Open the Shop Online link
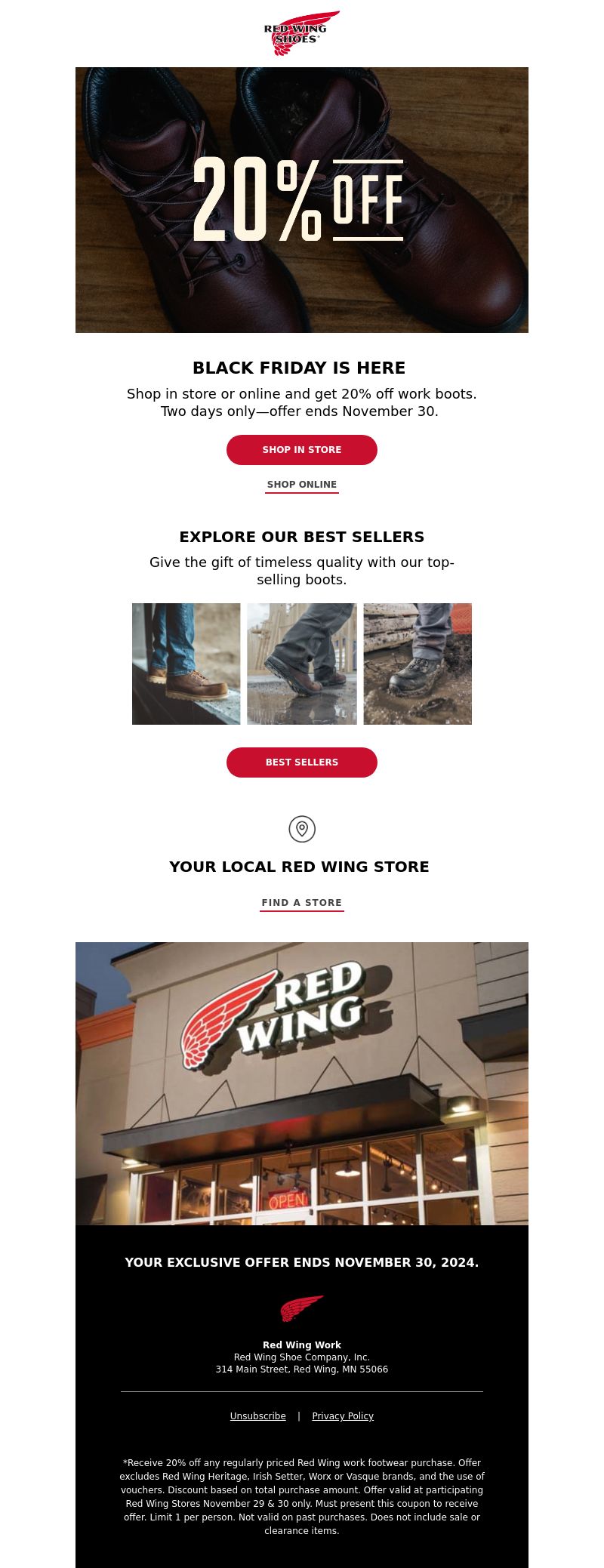 point(302,485)
